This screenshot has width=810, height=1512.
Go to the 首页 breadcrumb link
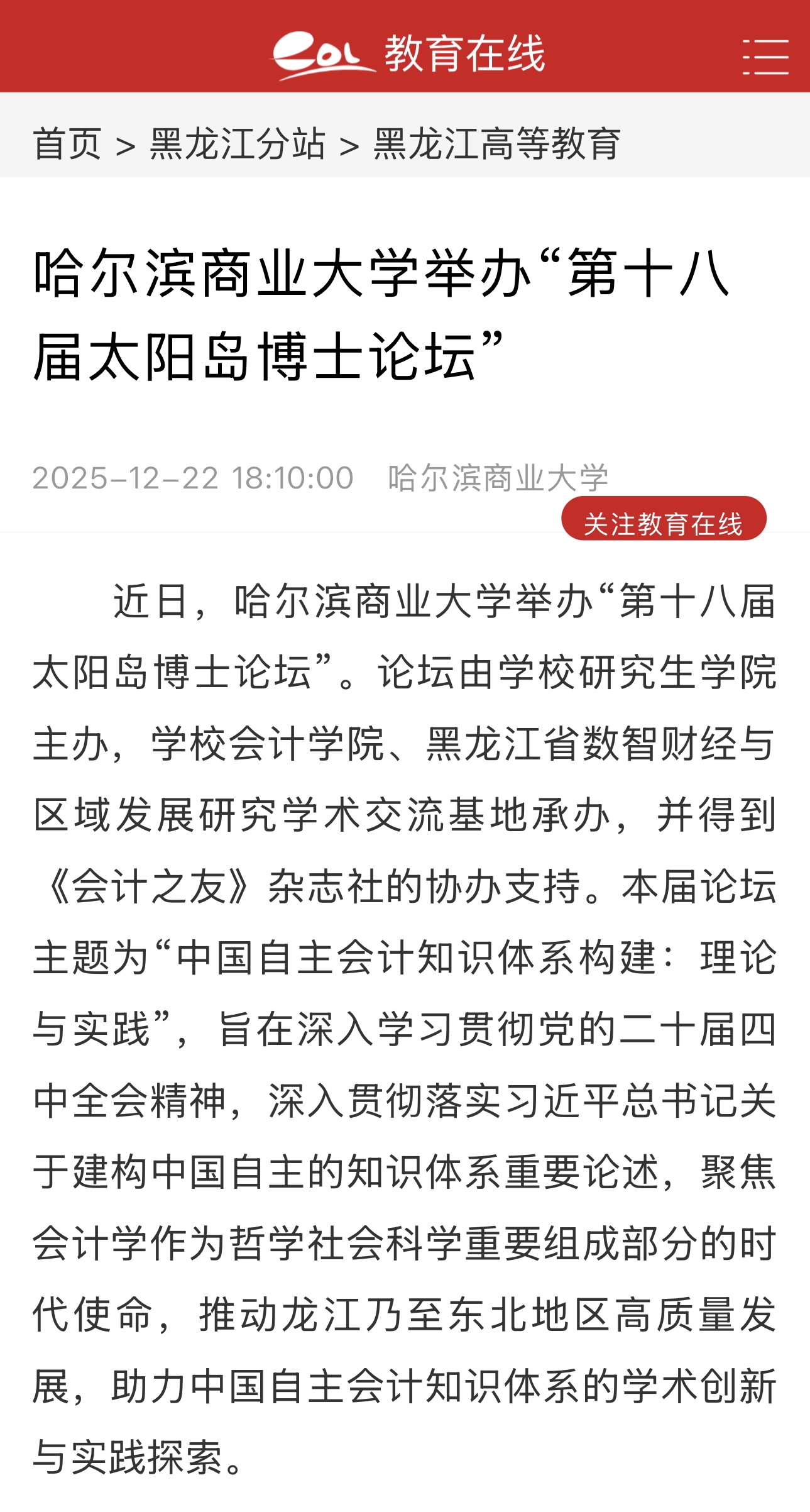coord(67,143)
